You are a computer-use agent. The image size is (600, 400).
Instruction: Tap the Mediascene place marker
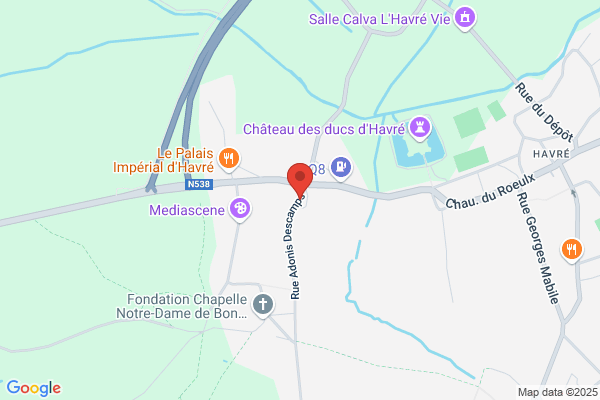point(240,209)
